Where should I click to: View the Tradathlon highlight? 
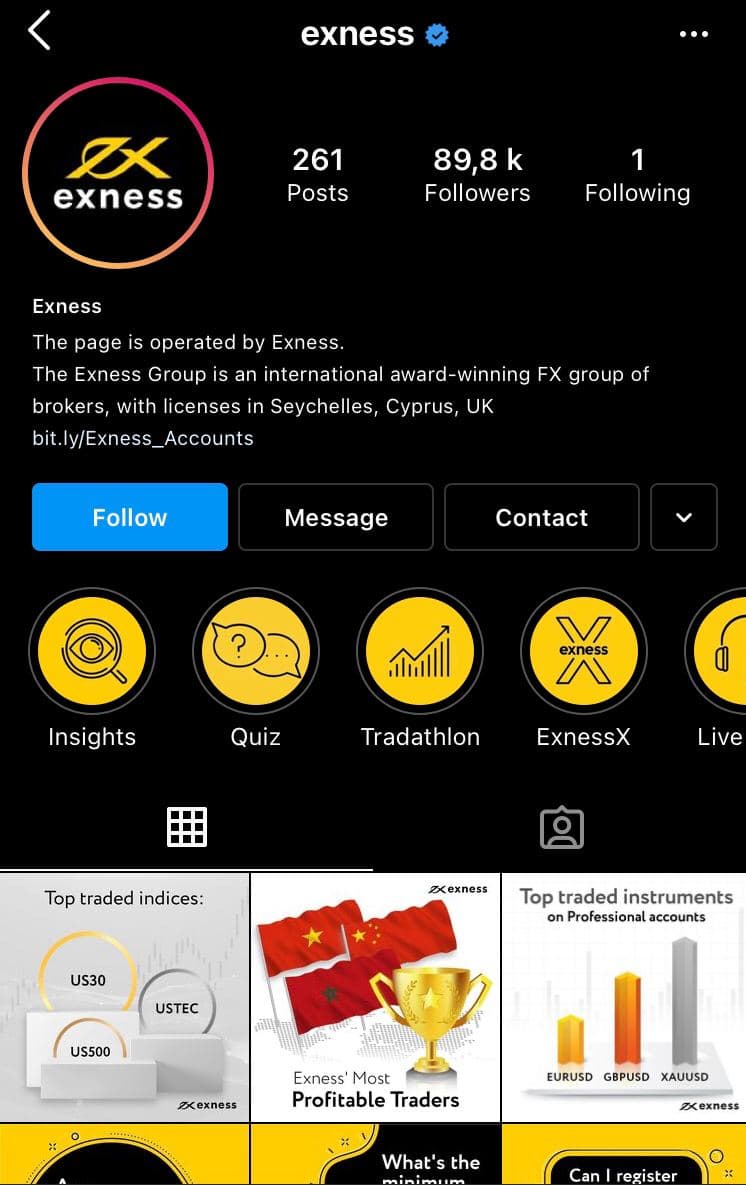pyautogui.click(x=420, y=651)
